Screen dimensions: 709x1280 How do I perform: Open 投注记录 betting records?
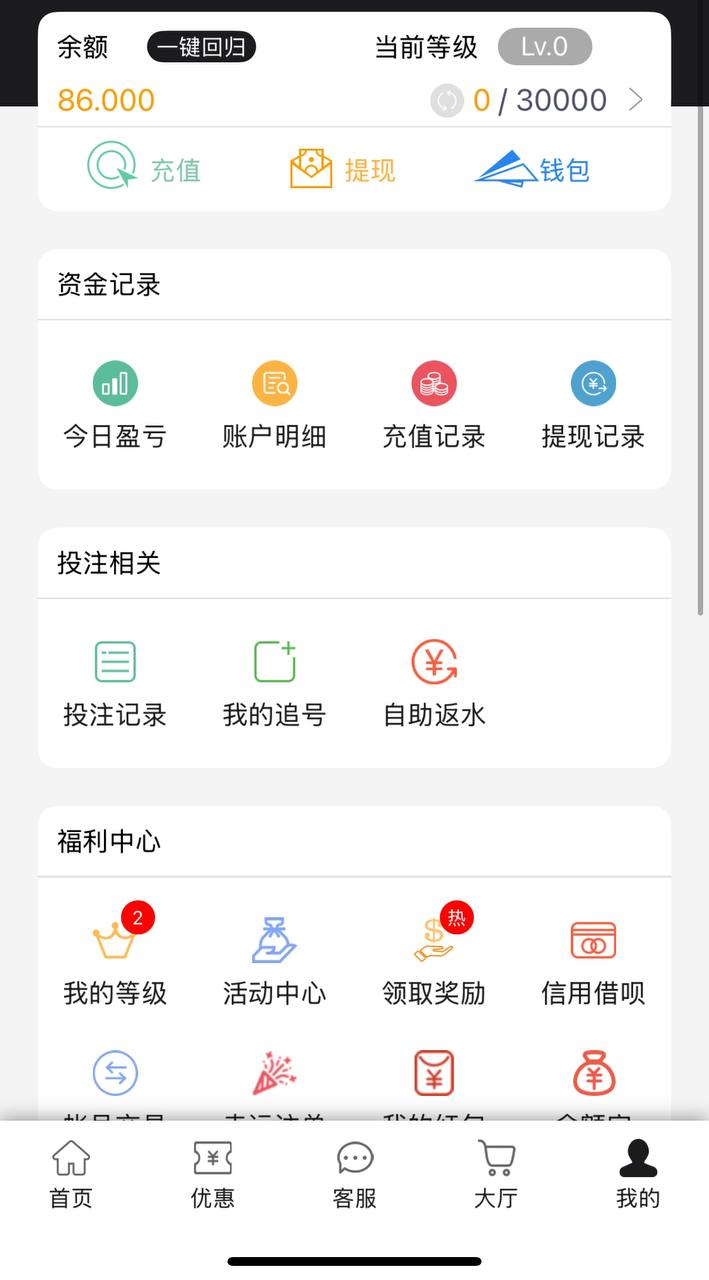click(x=115, y=685)
